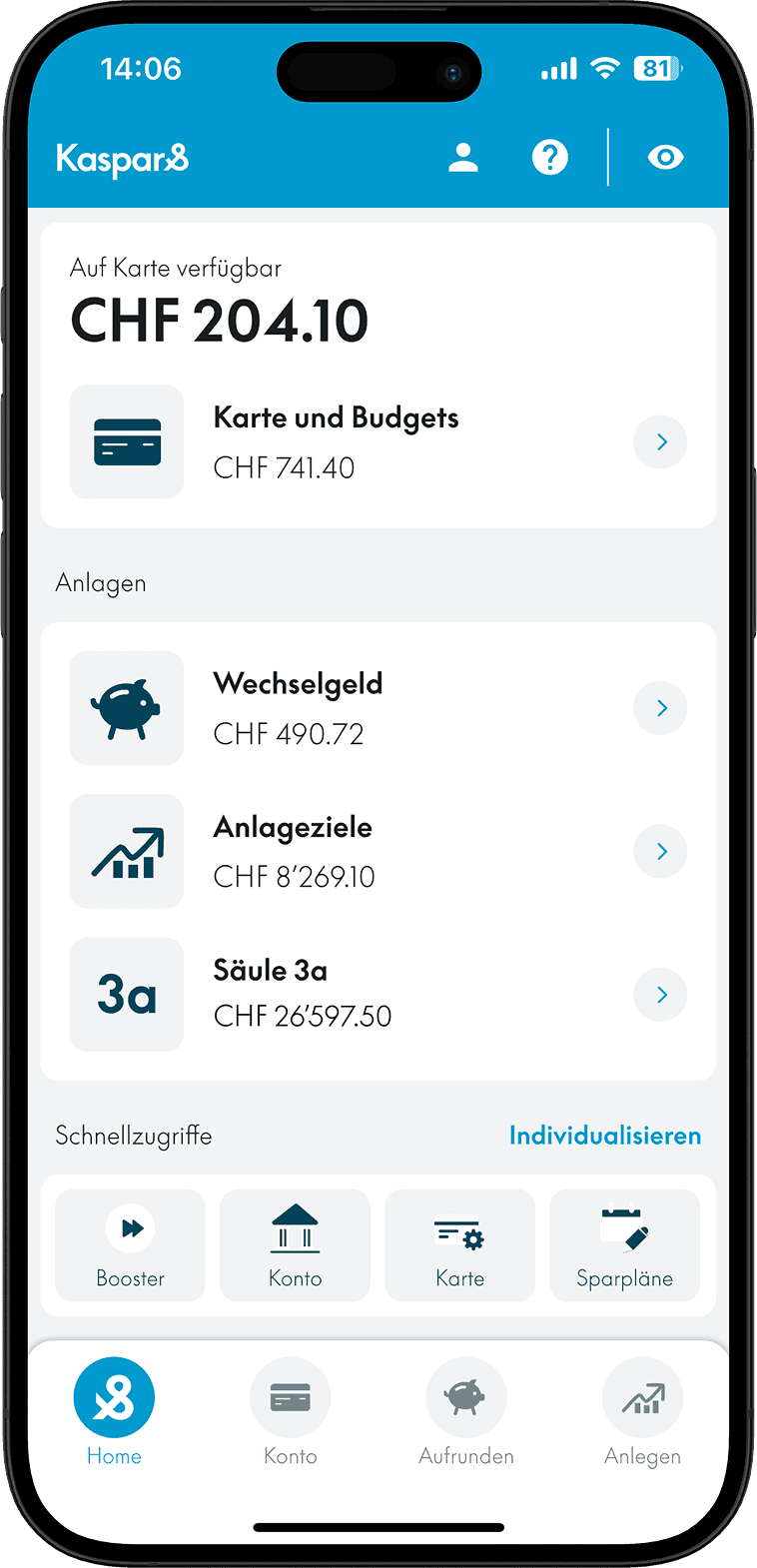Open the Anlageziele row
757x1568 pixels.
[x=378, y=852]
